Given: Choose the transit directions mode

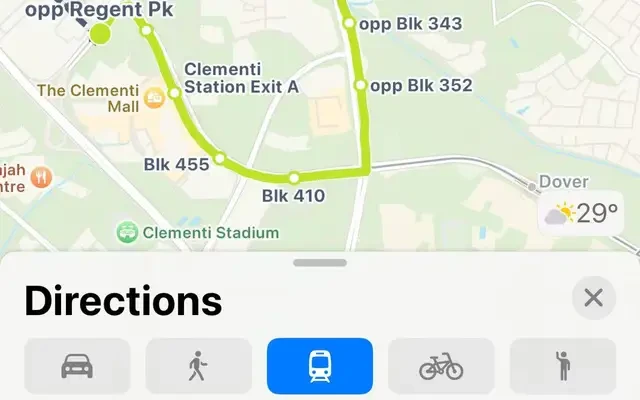Looking at the screenshot, I should [320, 366].
